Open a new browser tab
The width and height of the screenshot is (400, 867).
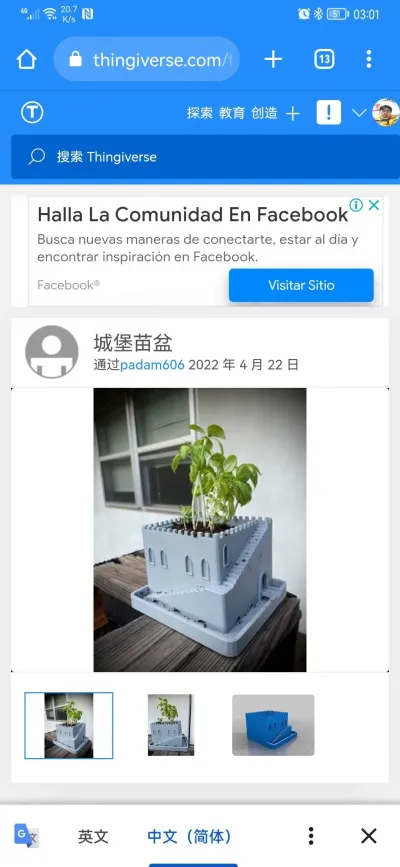[273, 59]
